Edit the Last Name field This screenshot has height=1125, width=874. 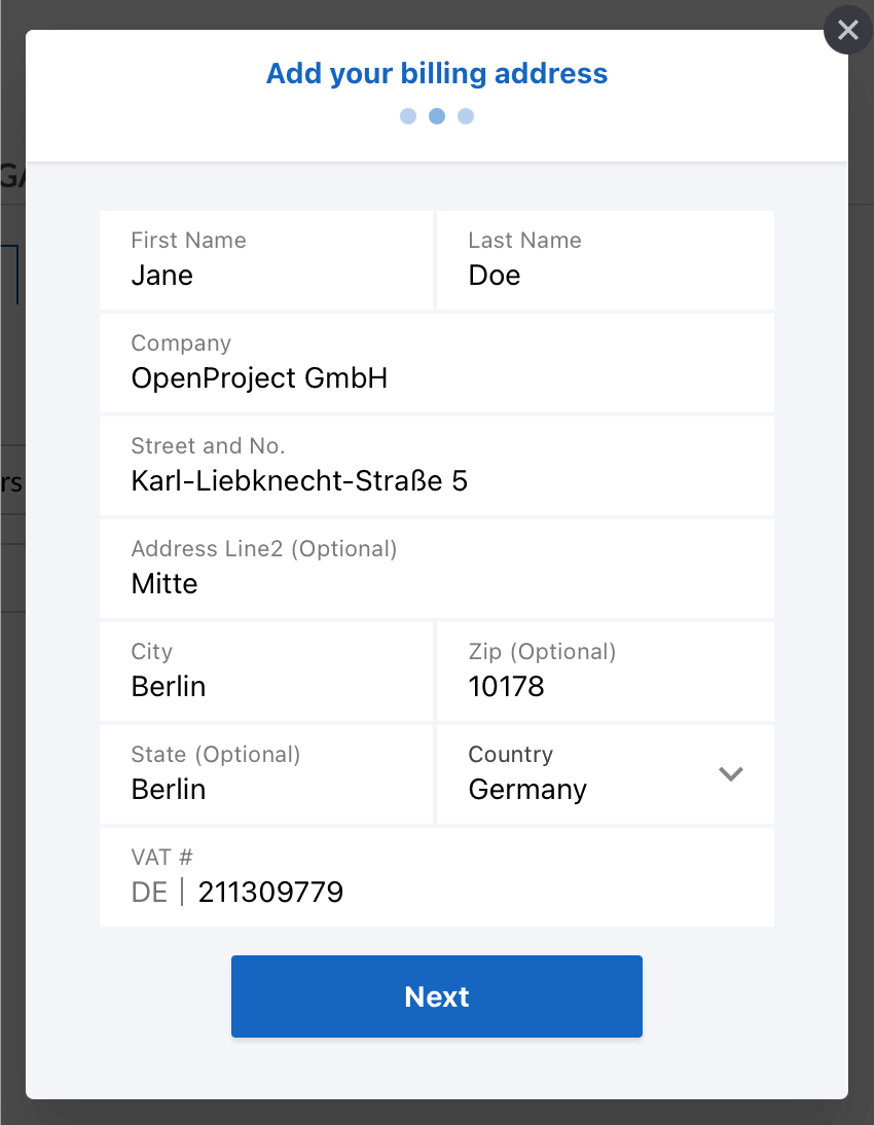(x=604, y=262)
